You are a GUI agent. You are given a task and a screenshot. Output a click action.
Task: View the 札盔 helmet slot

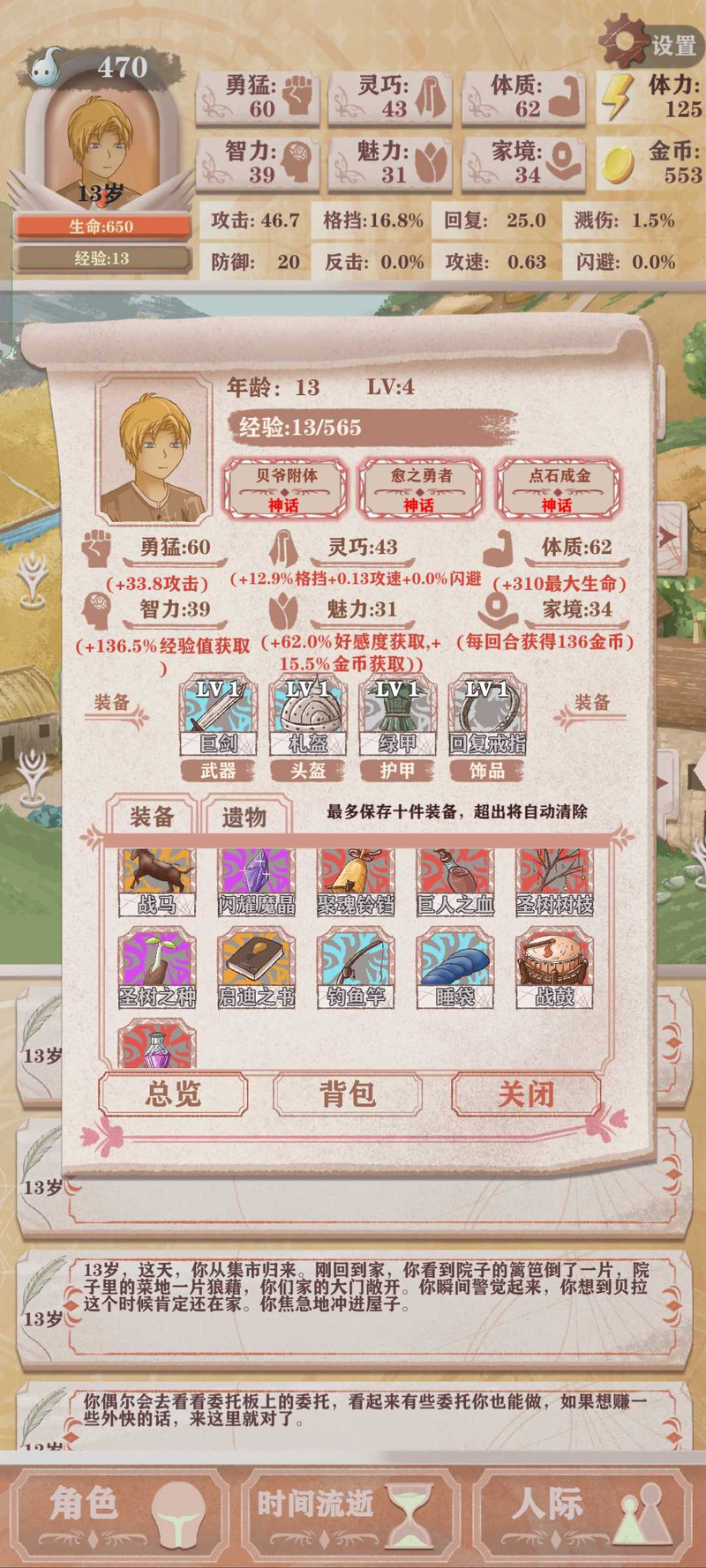[x=308, y=717]
